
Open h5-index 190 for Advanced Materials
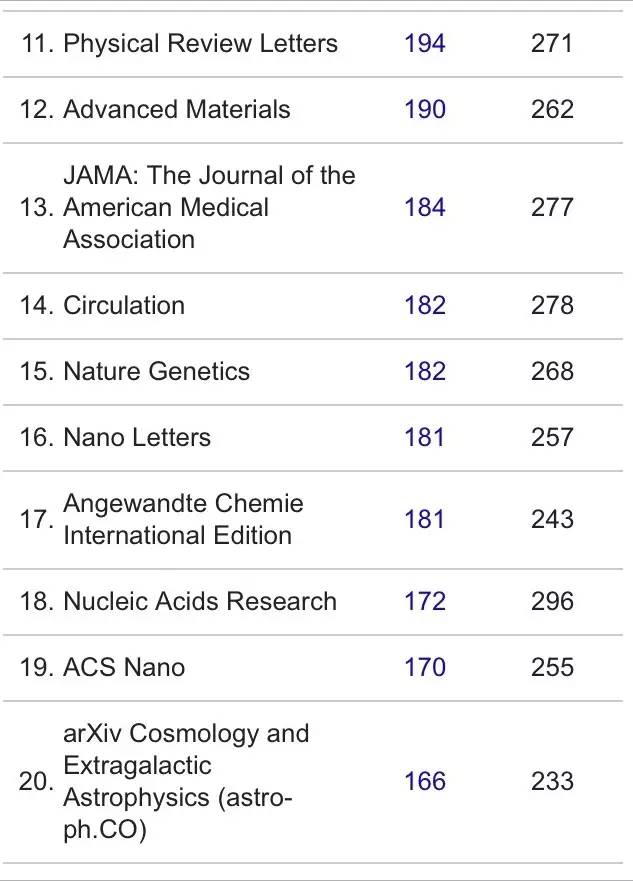[424, 110]
